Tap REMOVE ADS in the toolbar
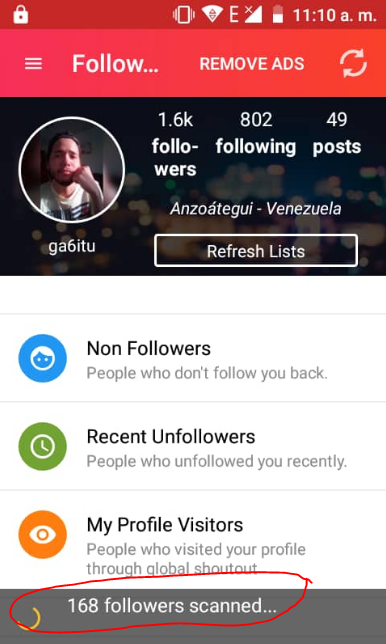Screen dimensions: 386x644 tap(252, 64)
